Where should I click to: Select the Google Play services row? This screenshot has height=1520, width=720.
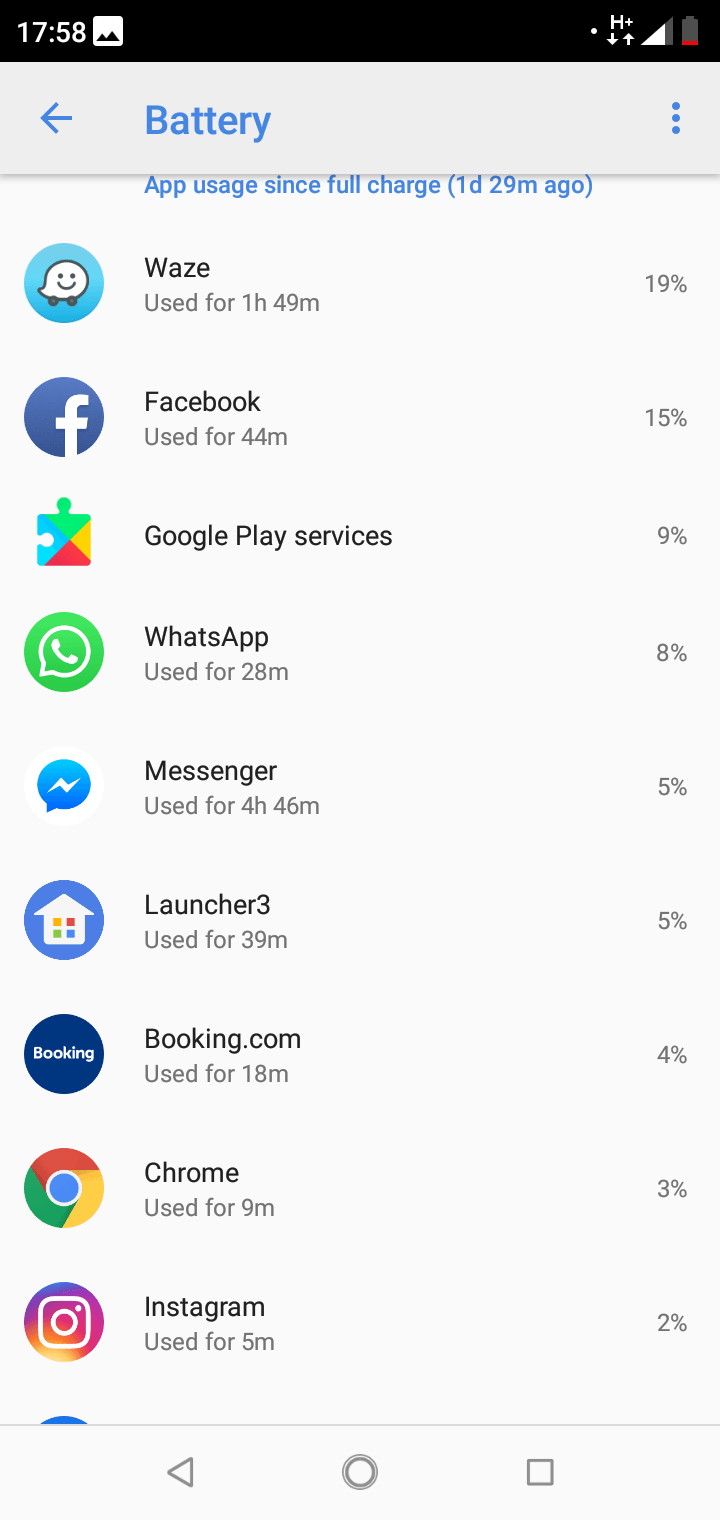[360, 536]
